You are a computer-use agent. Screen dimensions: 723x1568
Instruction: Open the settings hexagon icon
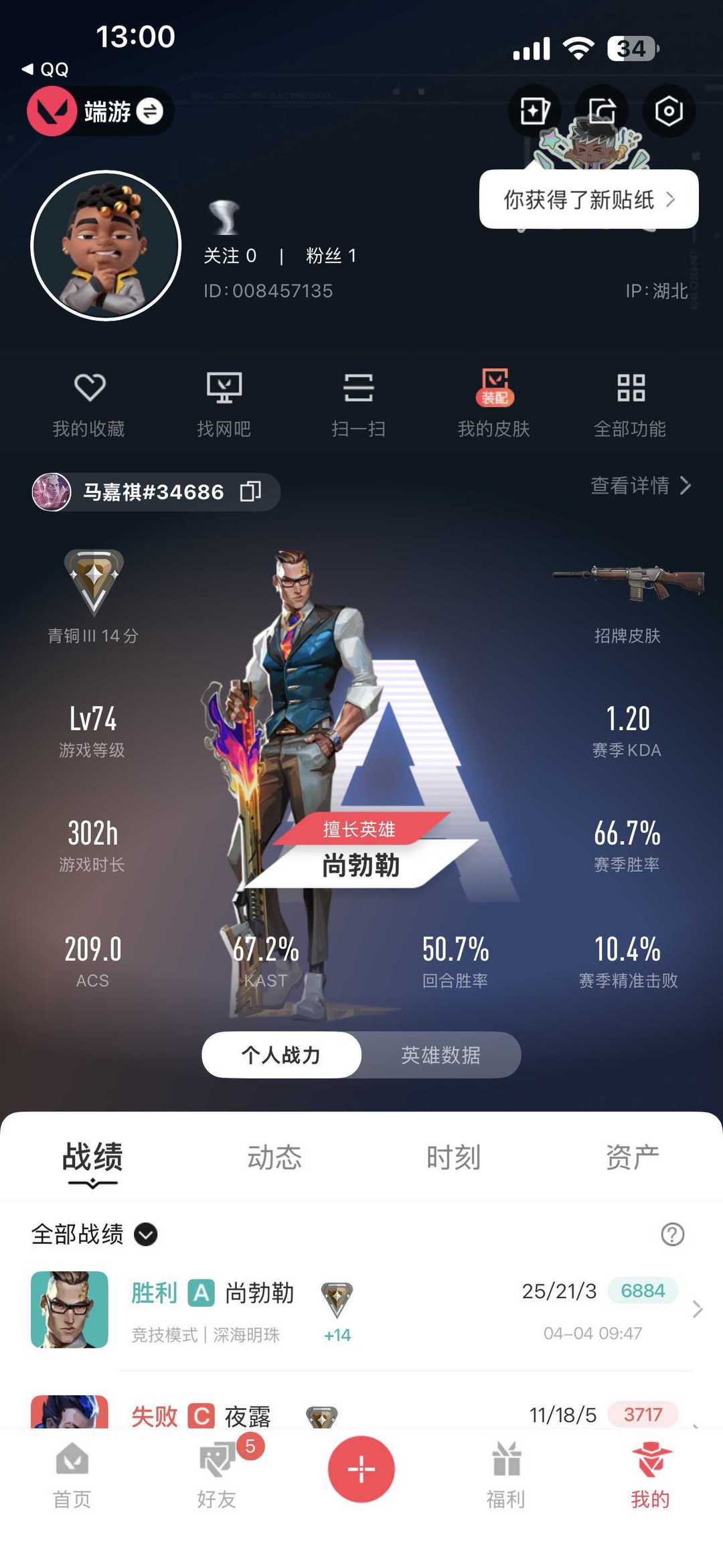[x=668, y=111]
